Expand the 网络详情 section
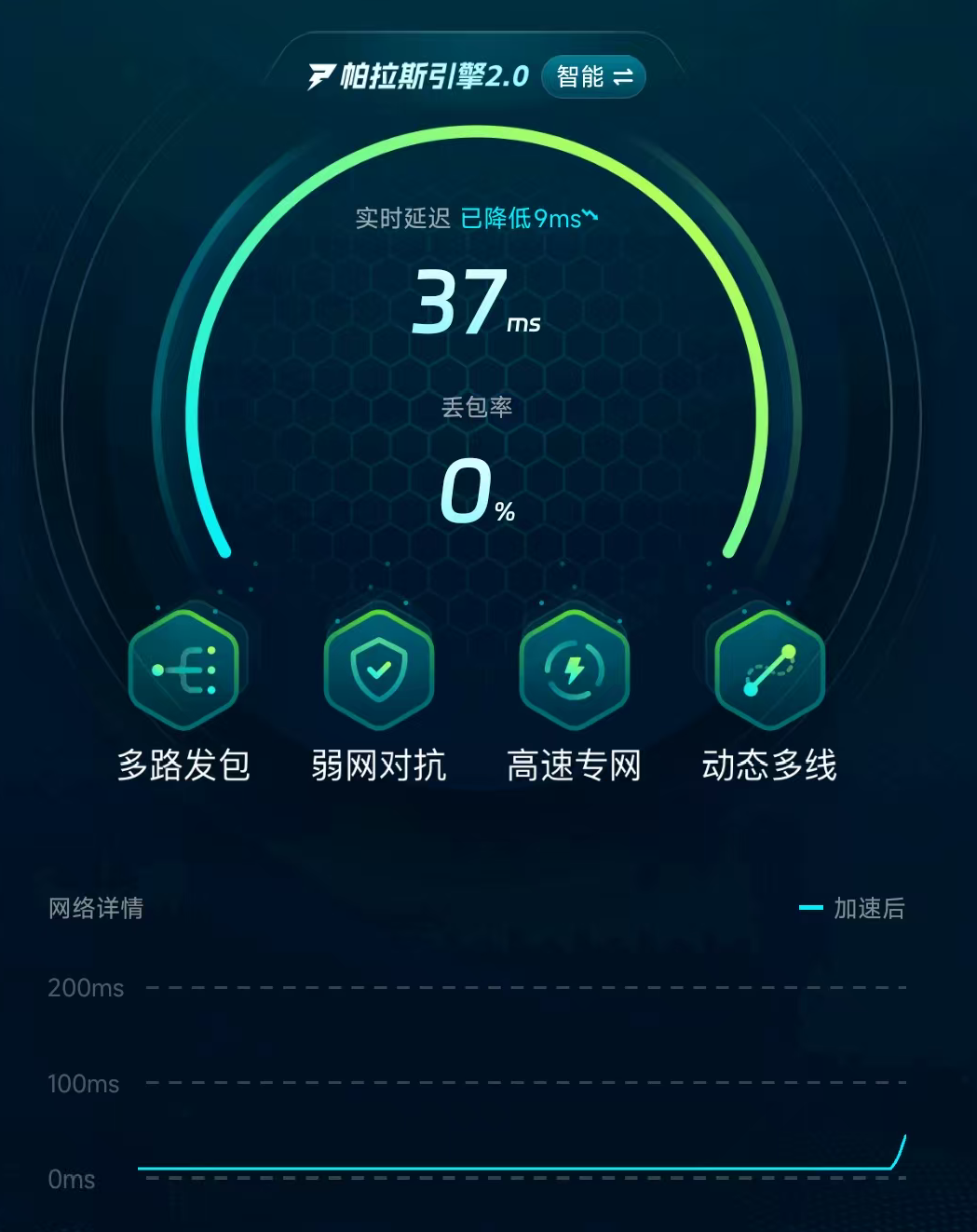Screen dimensions: 977x1232 (94, 908)
